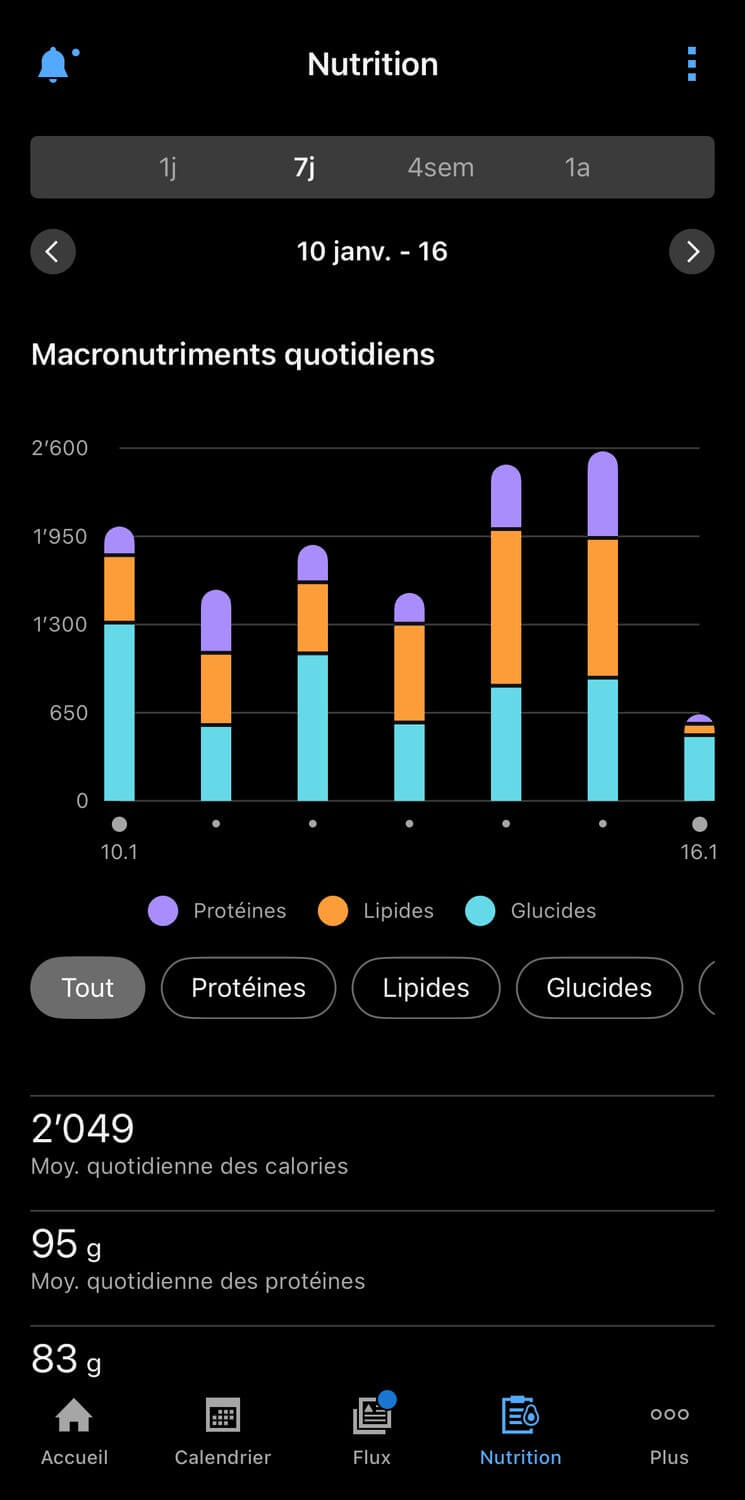Switch to the 1j time range
Image resolution: width=745 pixels, height=1500 pixels.
pos(168,167)
